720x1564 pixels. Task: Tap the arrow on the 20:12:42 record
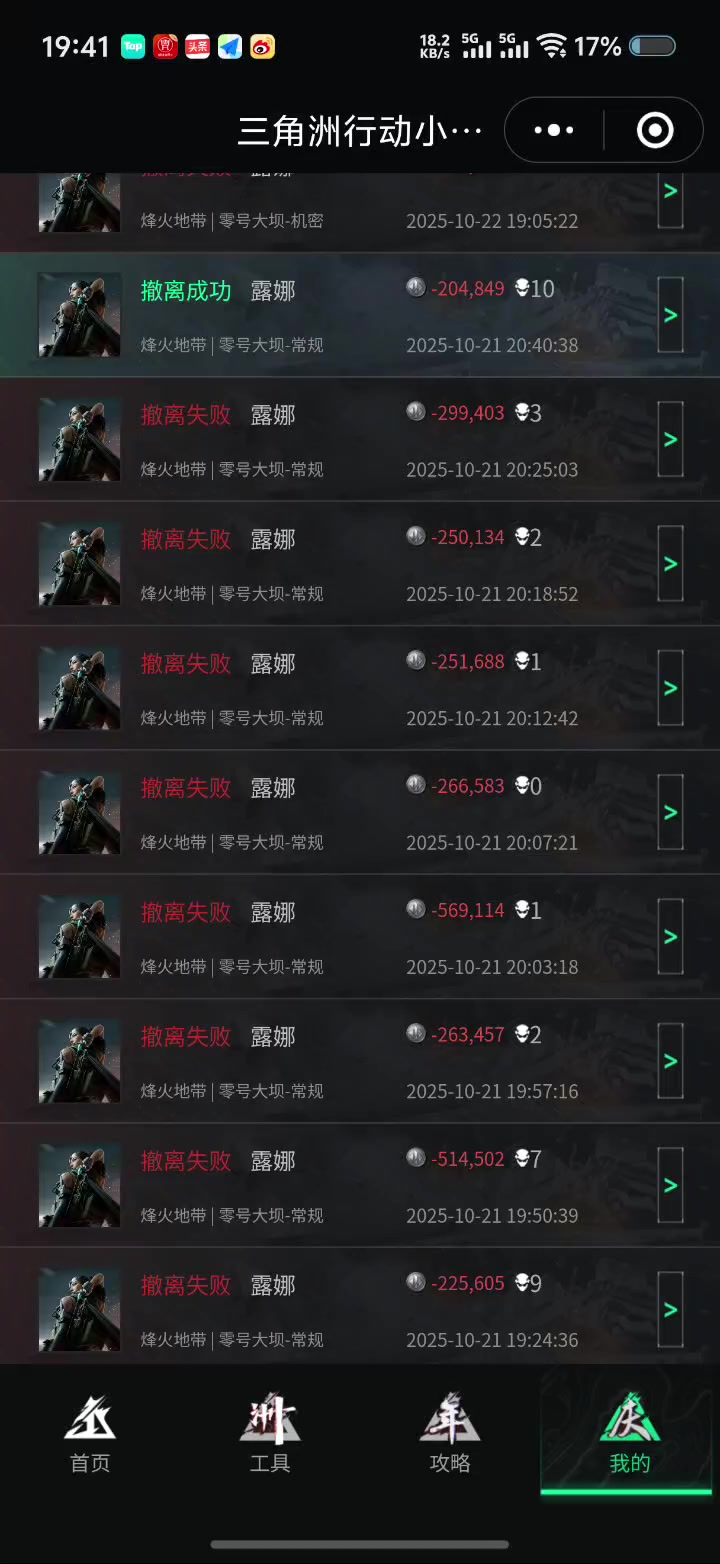670,688
